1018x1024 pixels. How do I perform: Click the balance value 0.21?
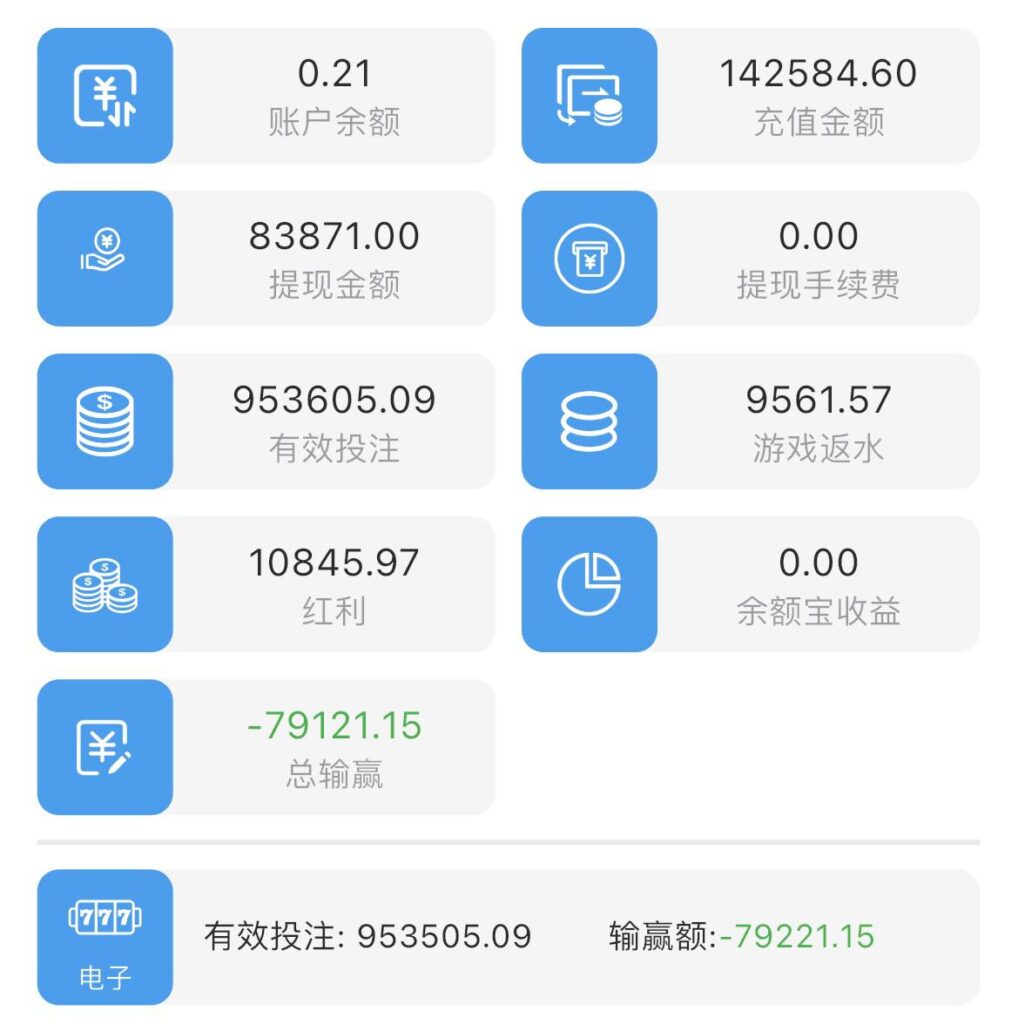click(x=333, y=73)
